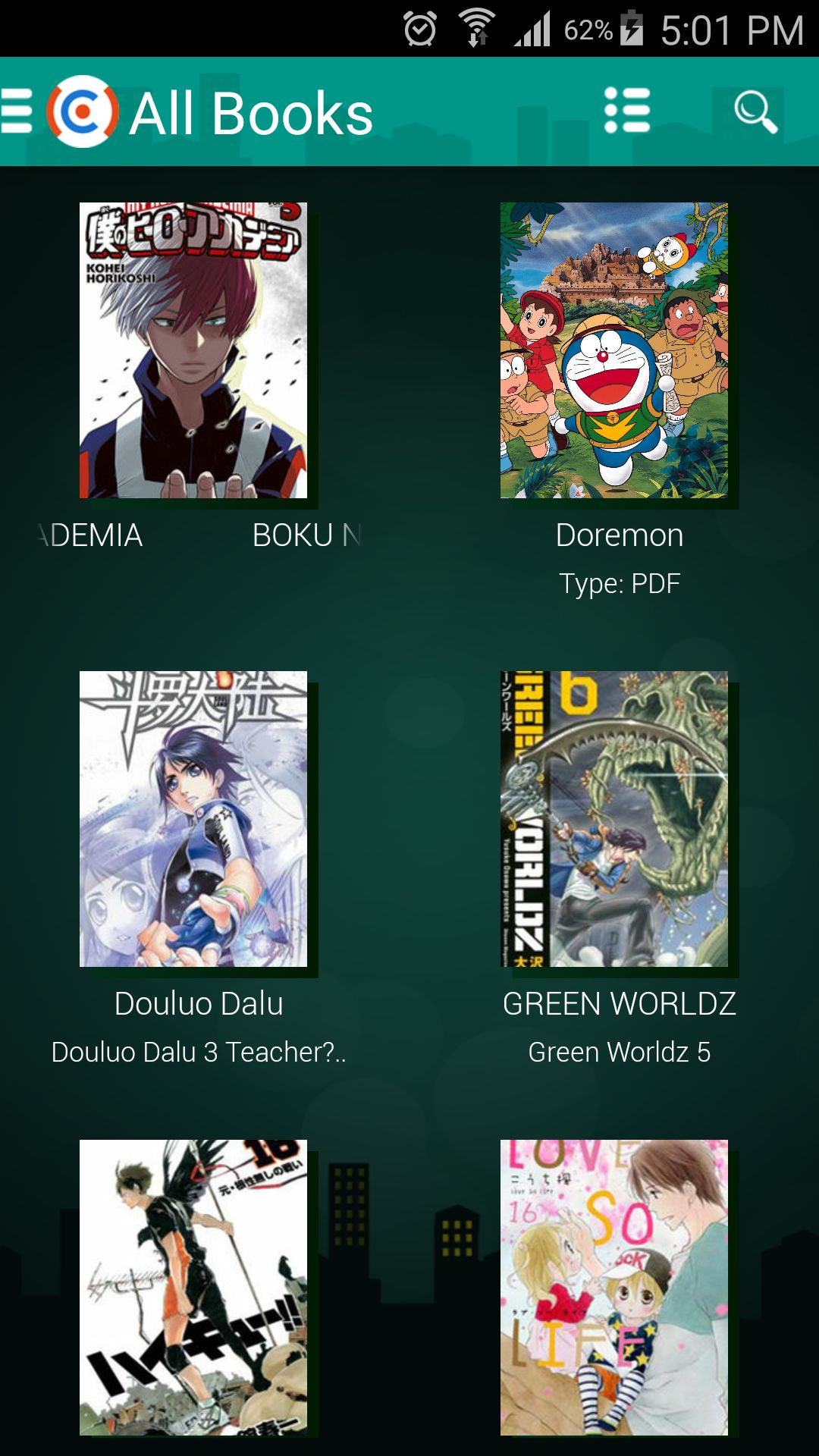Open the search magnifier
This screenshot has width=819, height=1456.
point(755,112)
